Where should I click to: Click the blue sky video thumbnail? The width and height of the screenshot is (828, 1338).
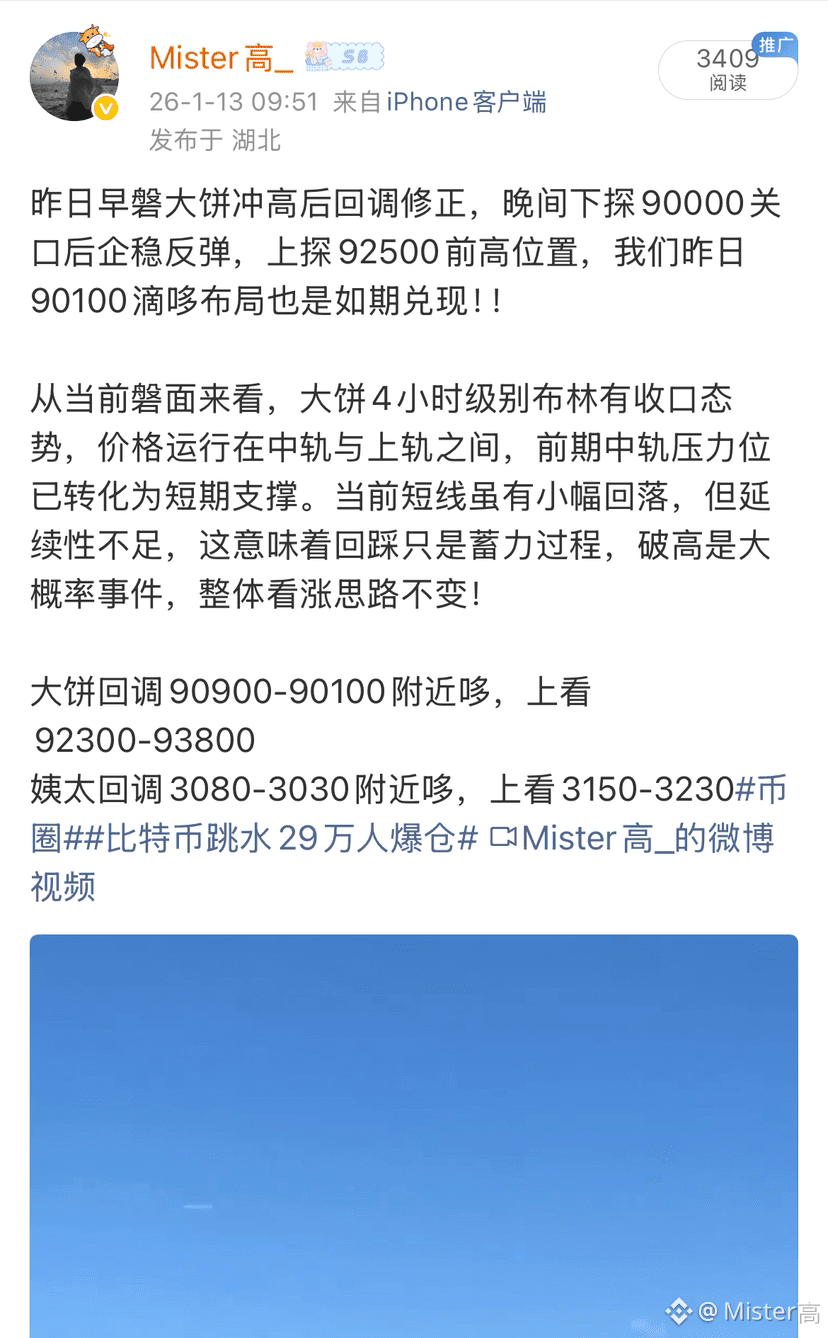(x=414, y=1130)
